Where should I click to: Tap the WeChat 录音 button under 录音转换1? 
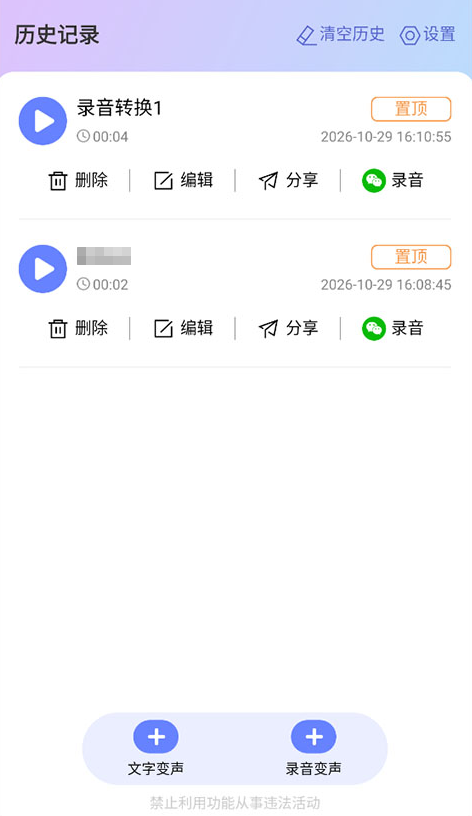click(393, 181)
